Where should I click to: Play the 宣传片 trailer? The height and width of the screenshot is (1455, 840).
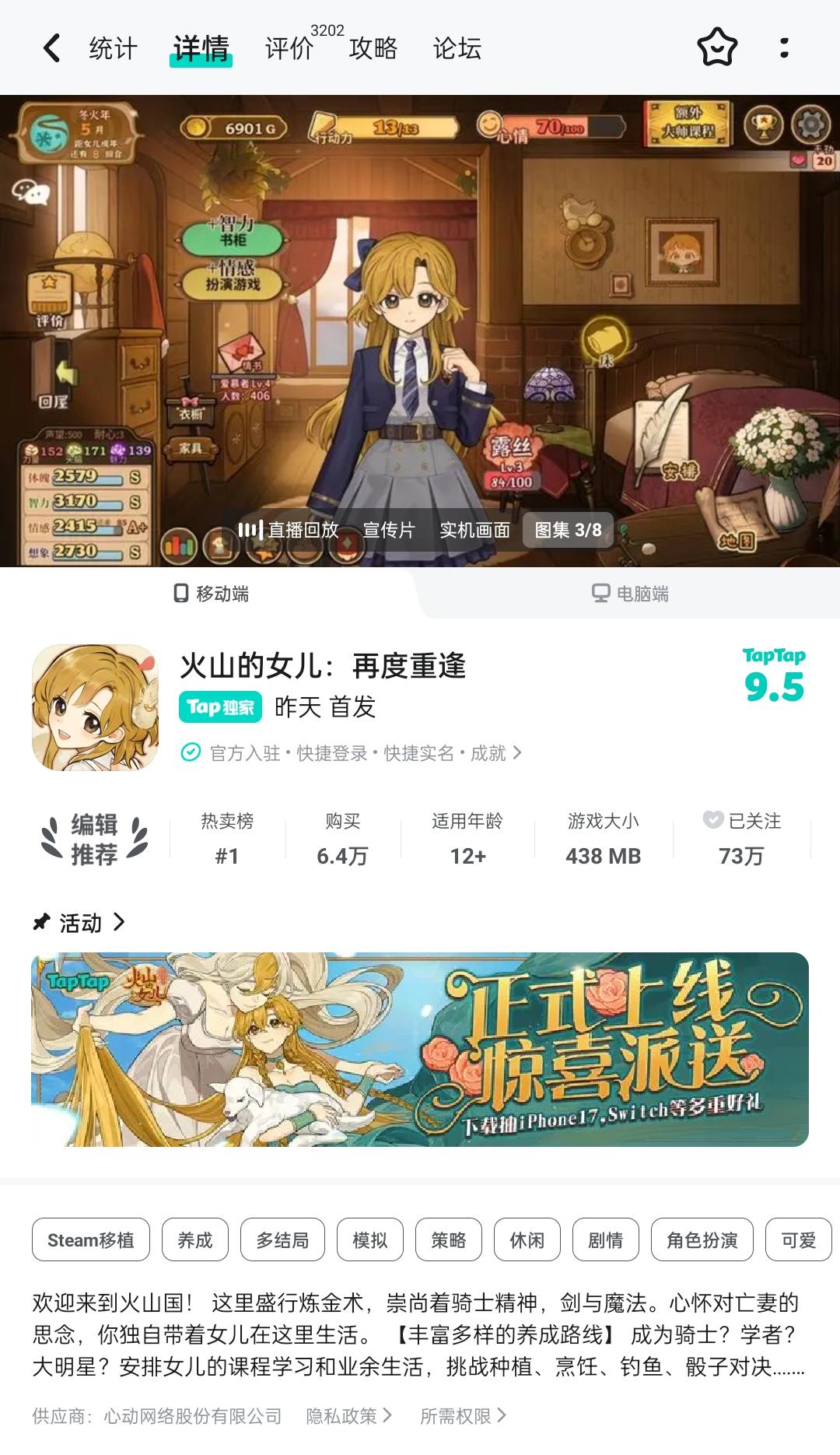389,529
